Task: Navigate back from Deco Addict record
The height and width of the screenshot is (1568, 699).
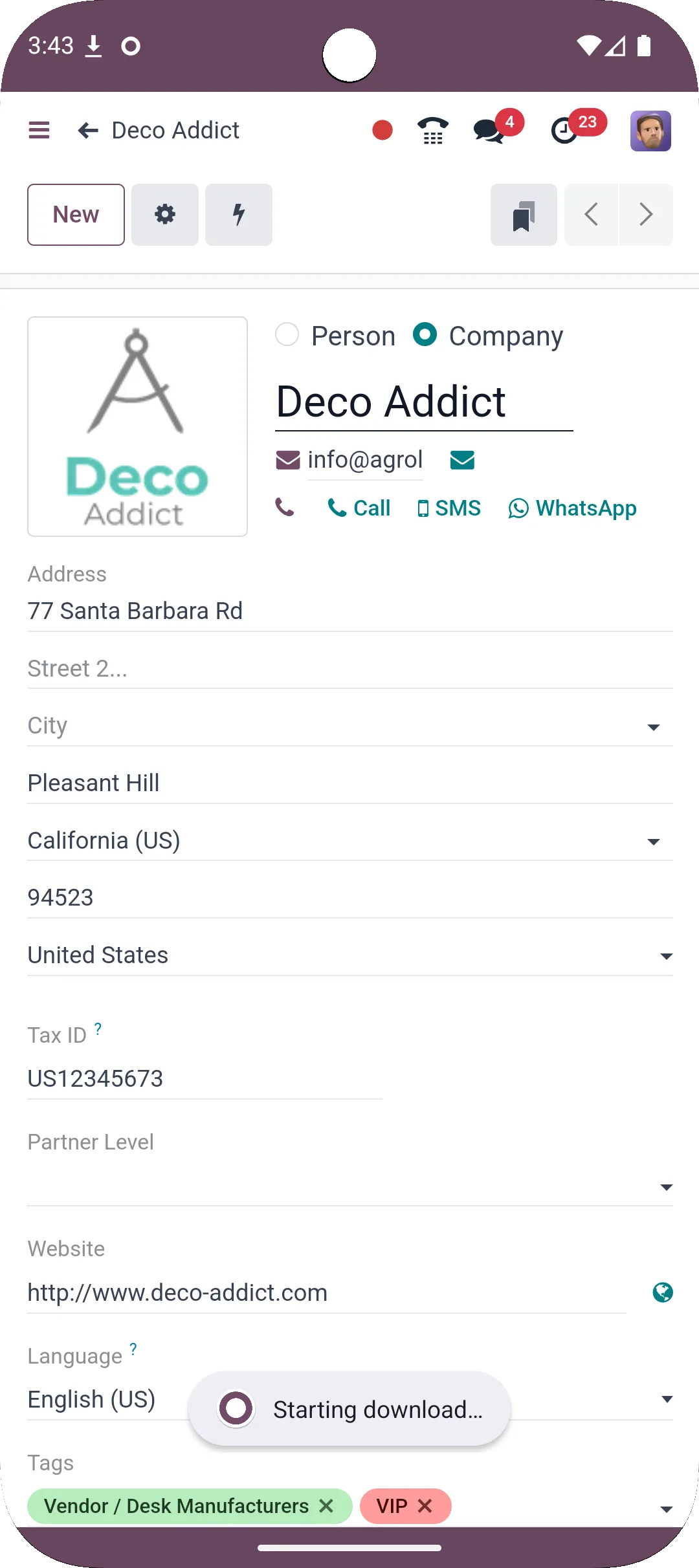Action: [x=87, y=130]
